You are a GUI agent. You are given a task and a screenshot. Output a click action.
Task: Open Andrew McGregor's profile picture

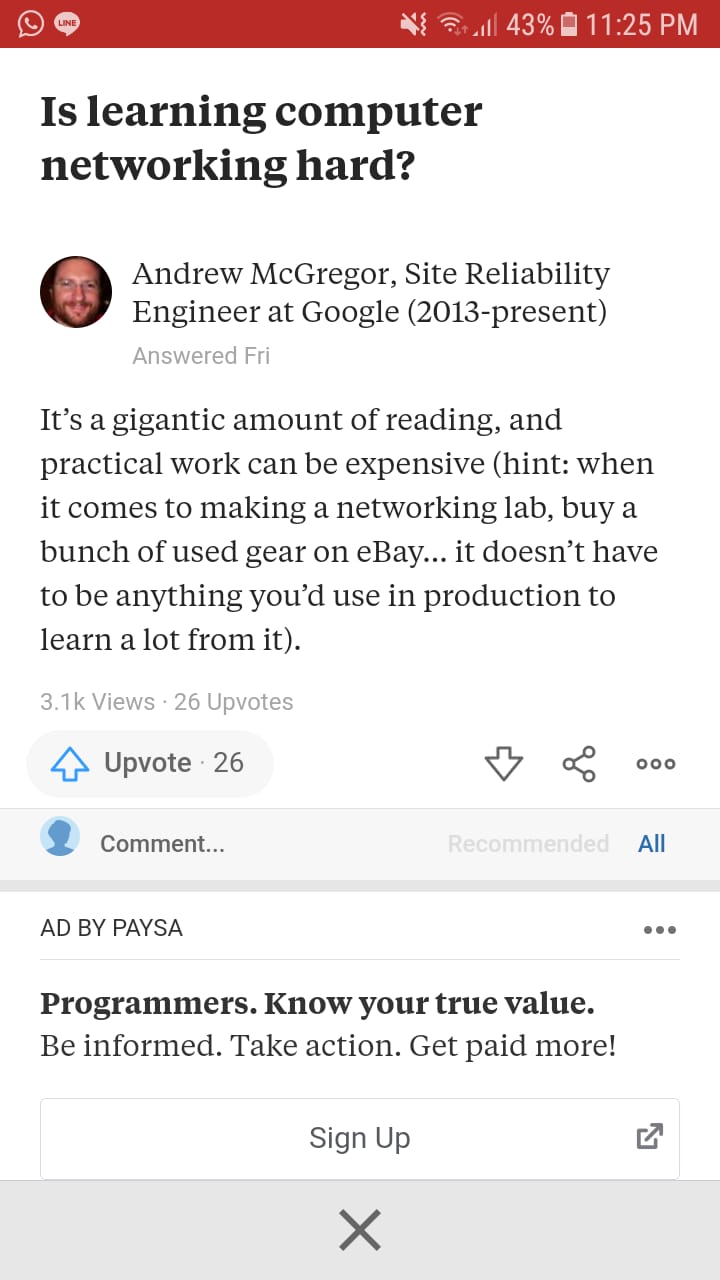[x=76, y=292]
